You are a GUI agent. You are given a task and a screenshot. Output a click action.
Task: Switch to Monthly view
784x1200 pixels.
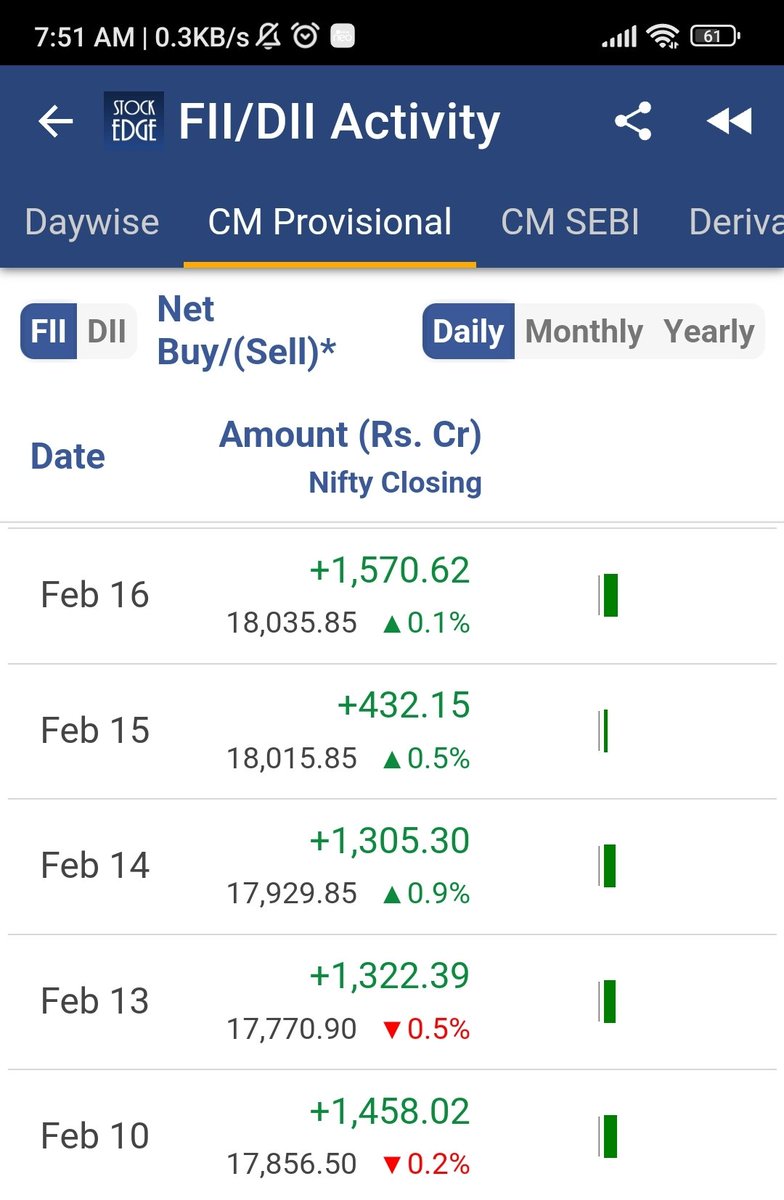(584, 332)
